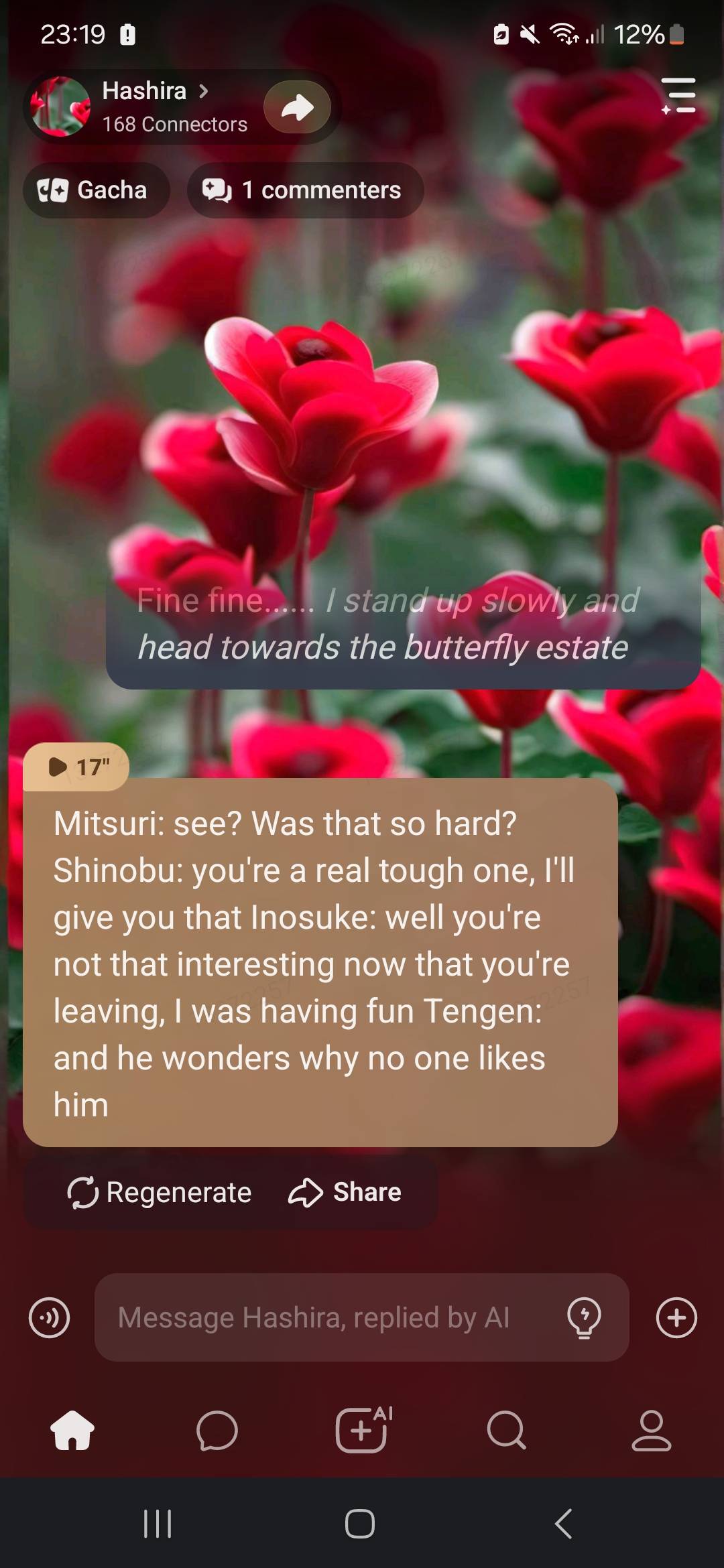Image resolution: width=724 pixels, height=1568 pixels.
Task: Go to the profile tab
Action: [x=651, y=1430]
